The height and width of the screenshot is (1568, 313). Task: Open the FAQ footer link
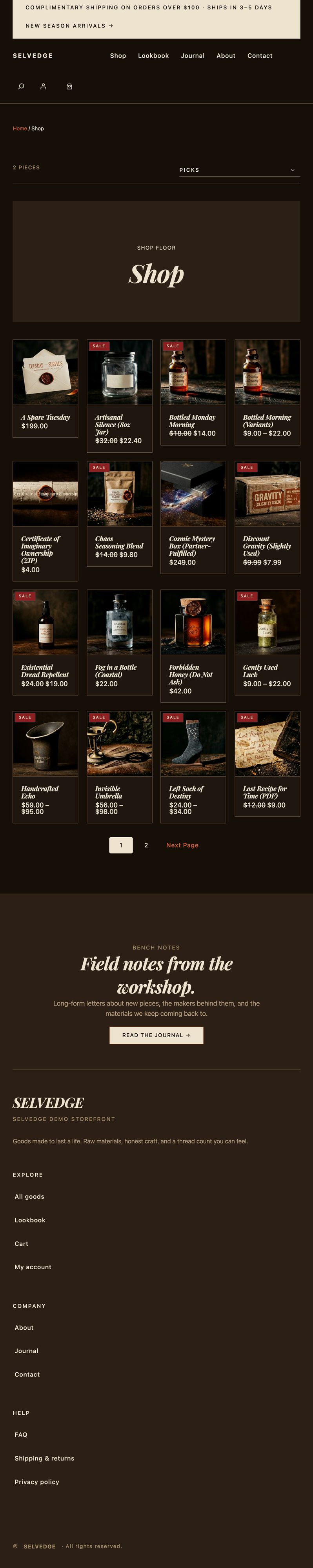(21, 1435)
